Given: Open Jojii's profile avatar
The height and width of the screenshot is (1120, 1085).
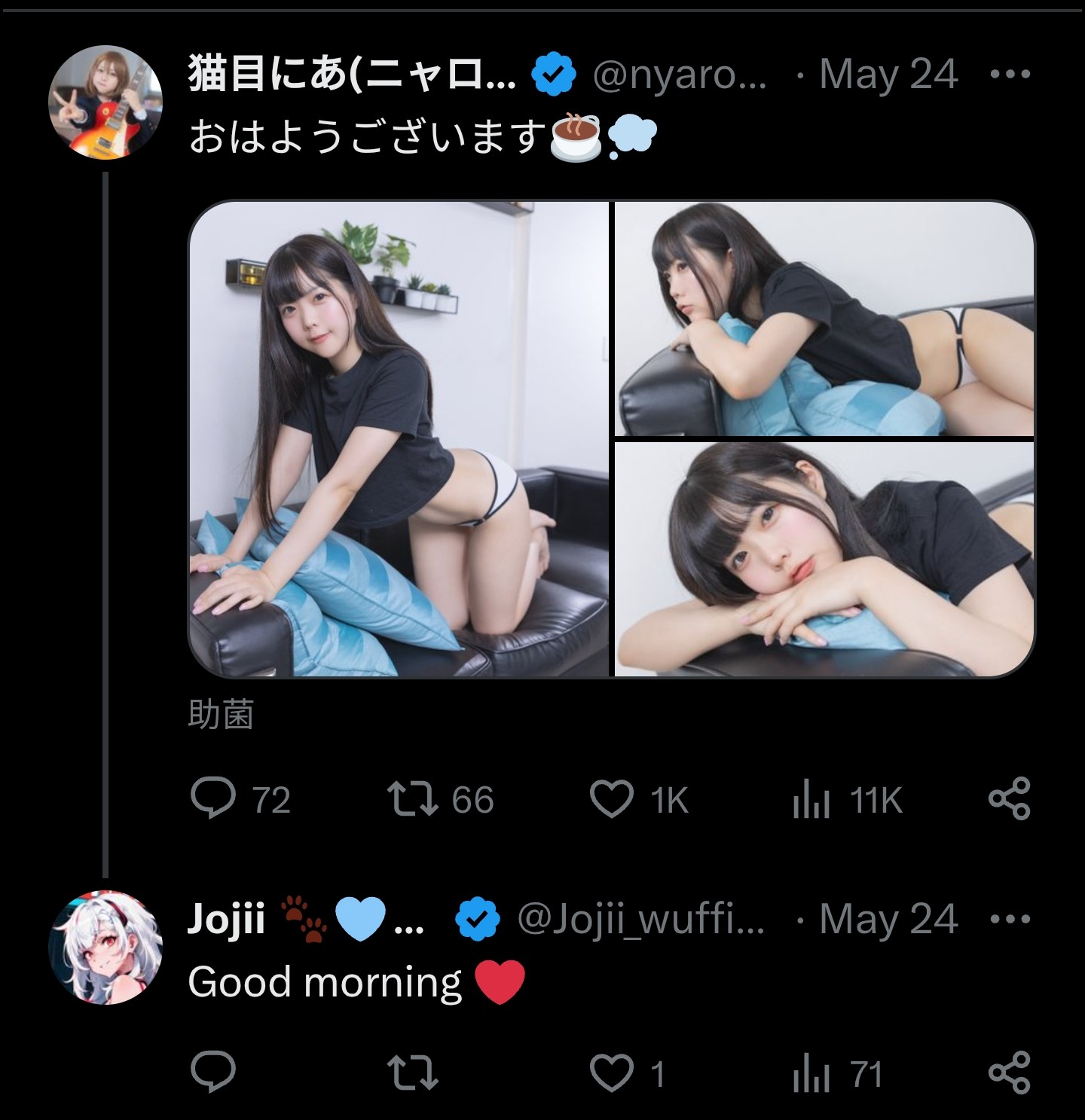Looking at the screenshot, I should [x=105, y=948].
